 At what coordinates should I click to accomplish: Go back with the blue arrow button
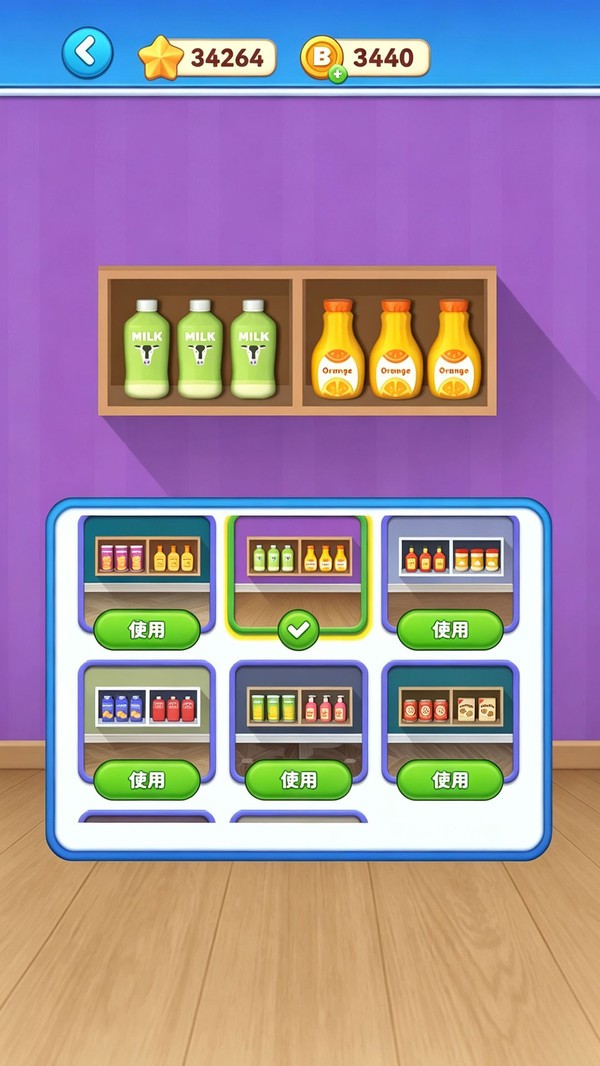[x=88, y=52]
